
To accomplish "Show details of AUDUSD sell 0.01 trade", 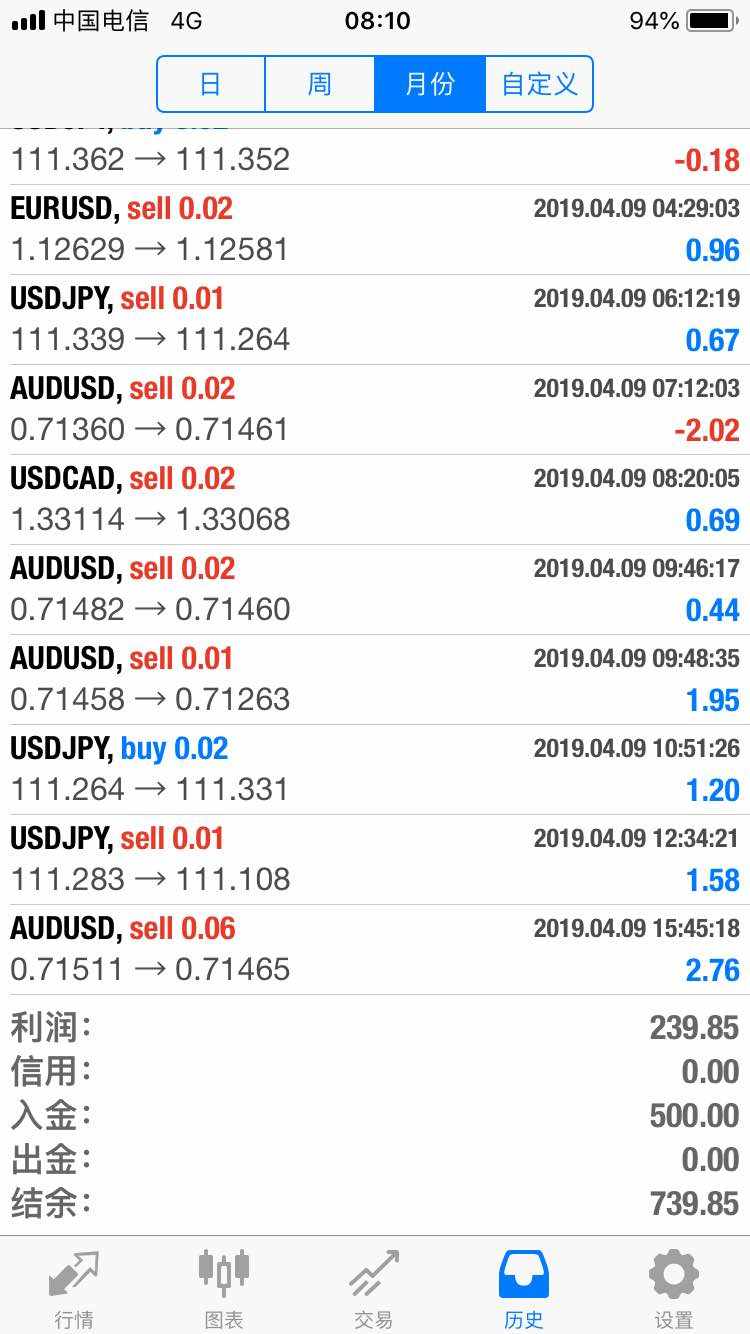I will tap(375, 680).
